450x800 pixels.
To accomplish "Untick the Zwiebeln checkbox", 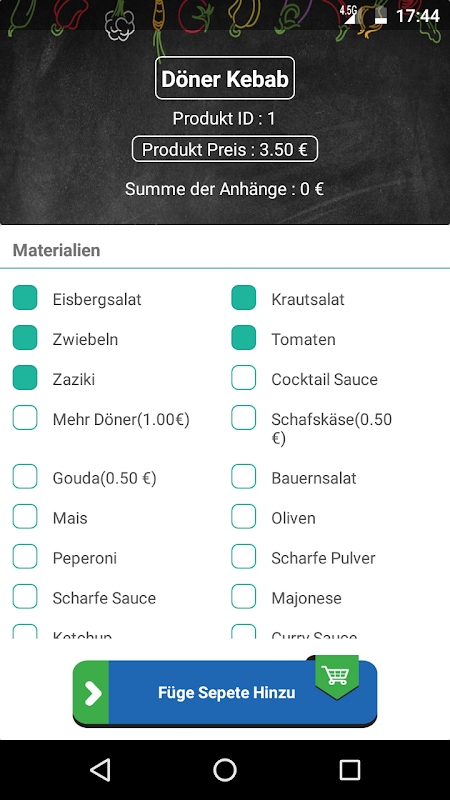I will pos(25,338).
